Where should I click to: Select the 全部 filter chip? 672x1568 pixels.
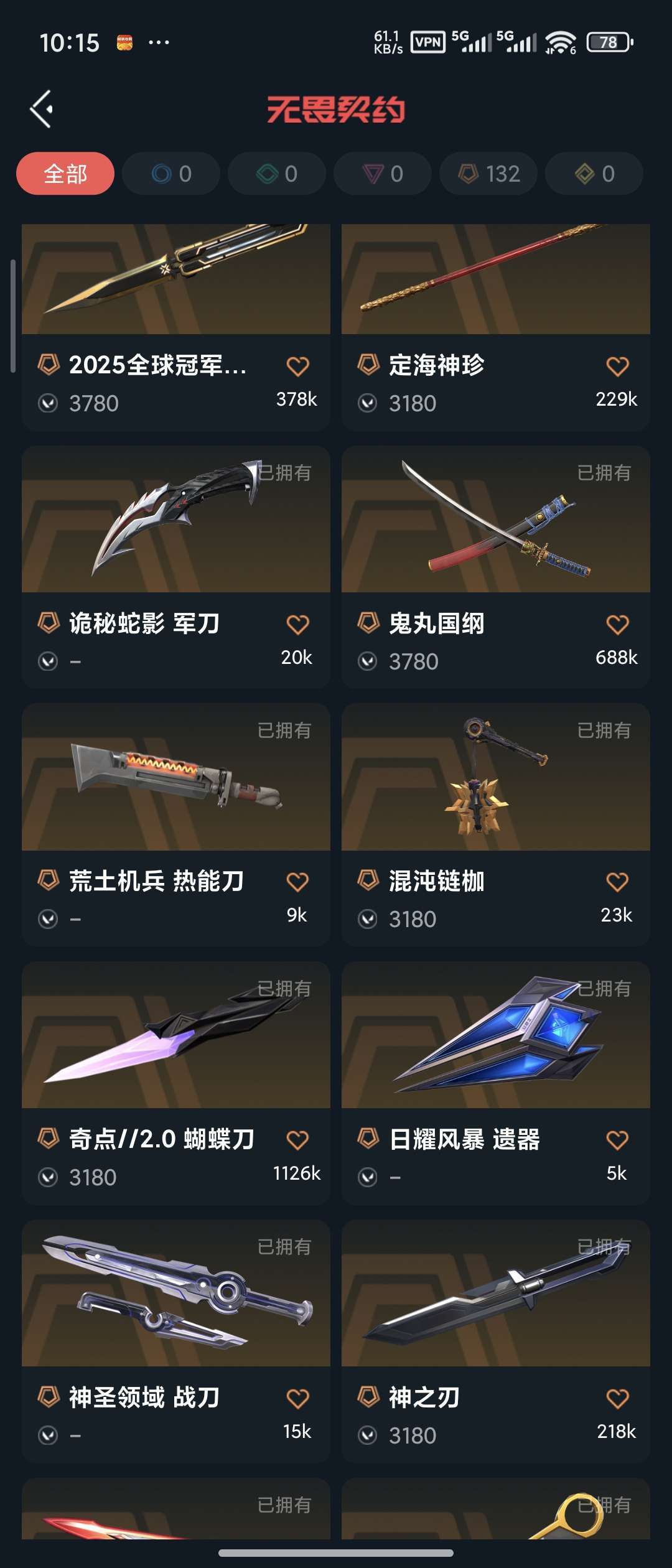click(65, 174)
